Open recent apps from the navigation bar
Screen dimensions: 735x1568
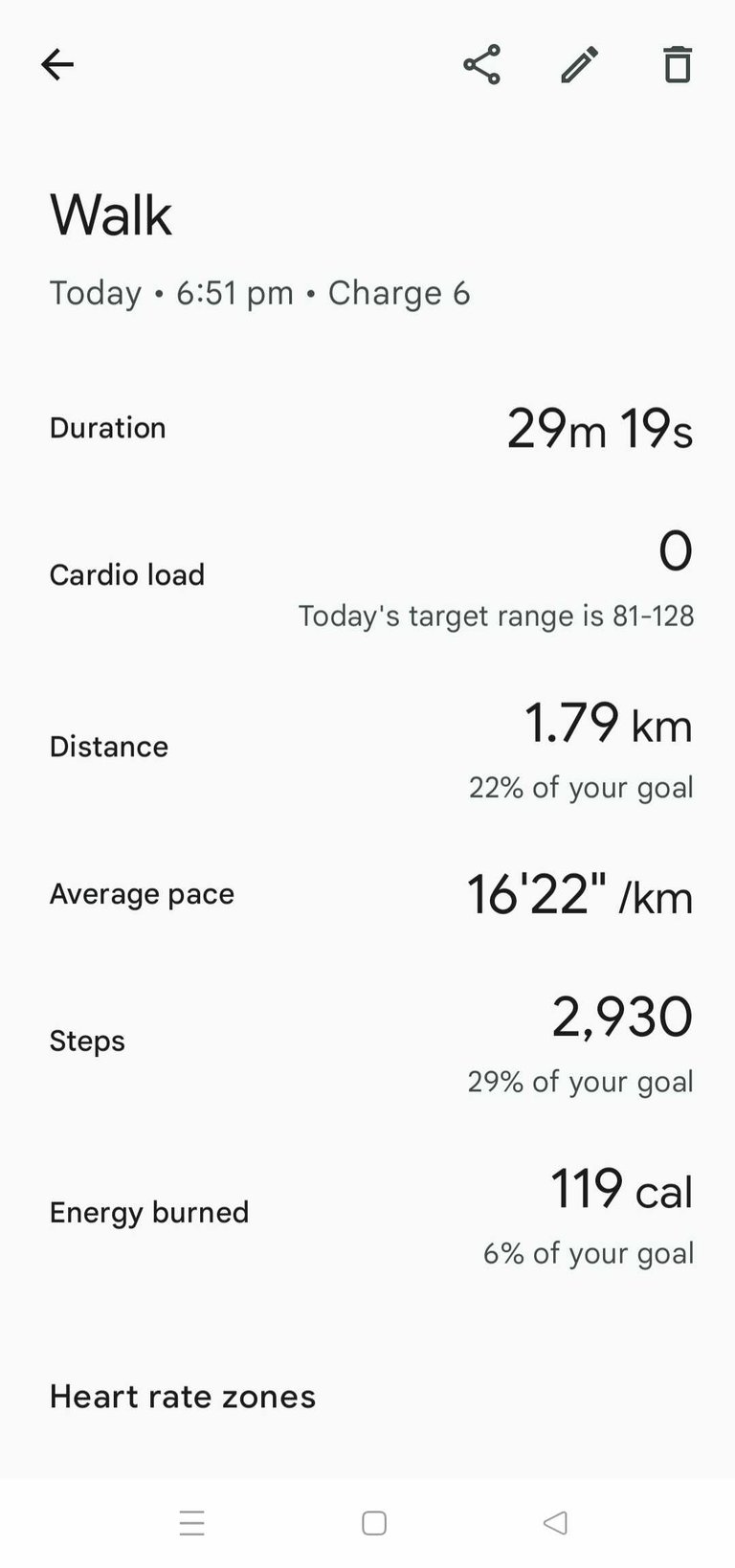point(192,1522)
